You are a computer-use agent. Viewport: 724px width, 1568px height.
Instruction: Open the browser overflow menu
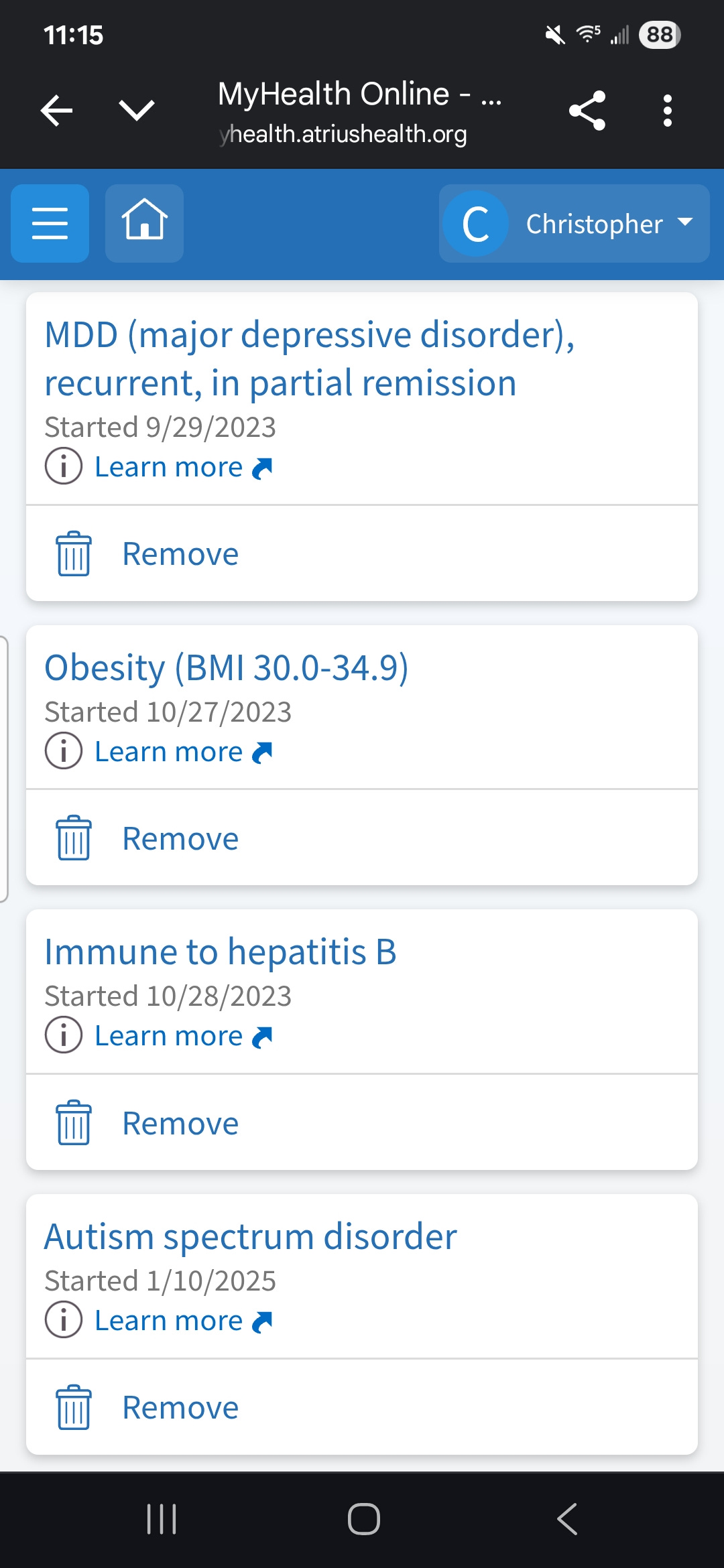[x=667, y=111]
